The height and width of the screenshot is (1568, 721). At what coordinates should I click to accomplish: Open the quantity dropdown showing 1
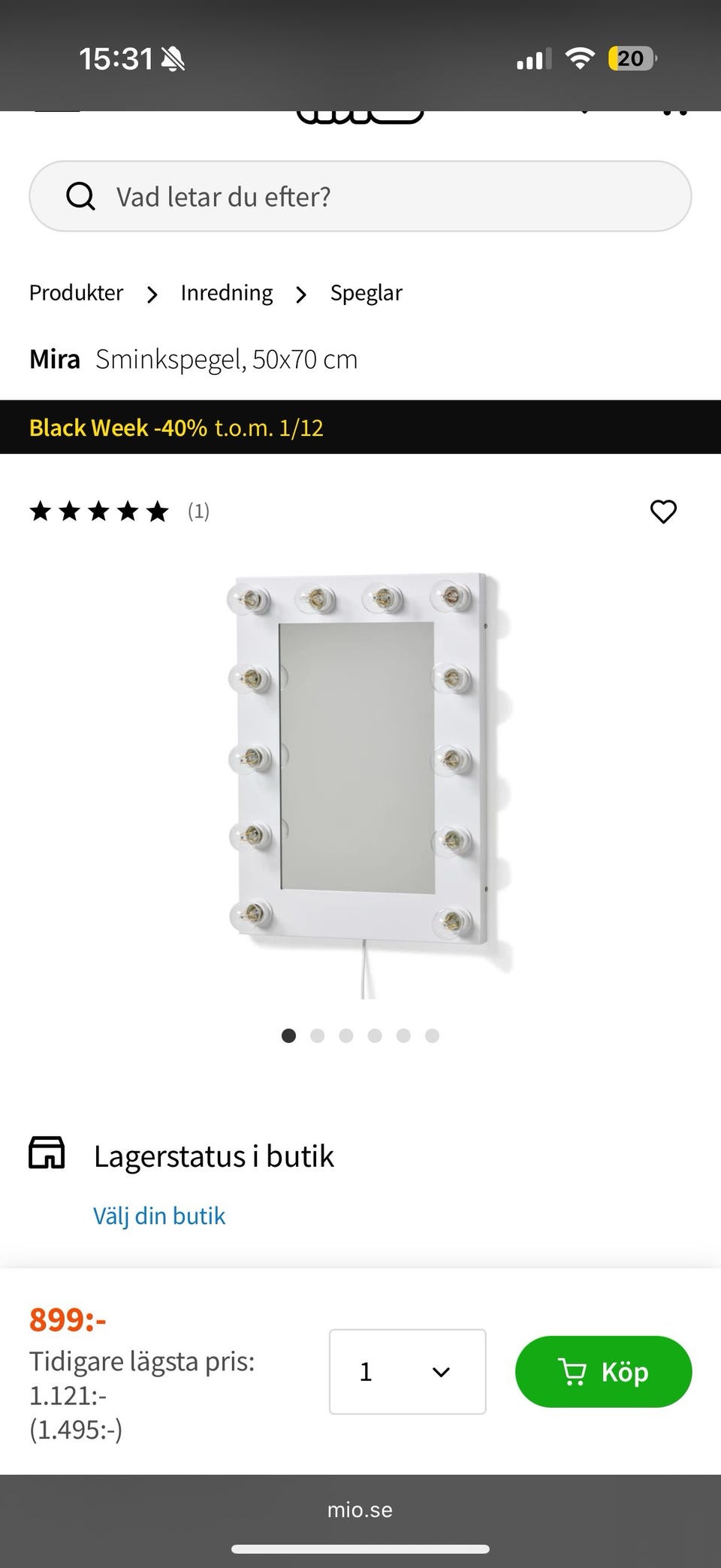click(x=407, y=1371)
